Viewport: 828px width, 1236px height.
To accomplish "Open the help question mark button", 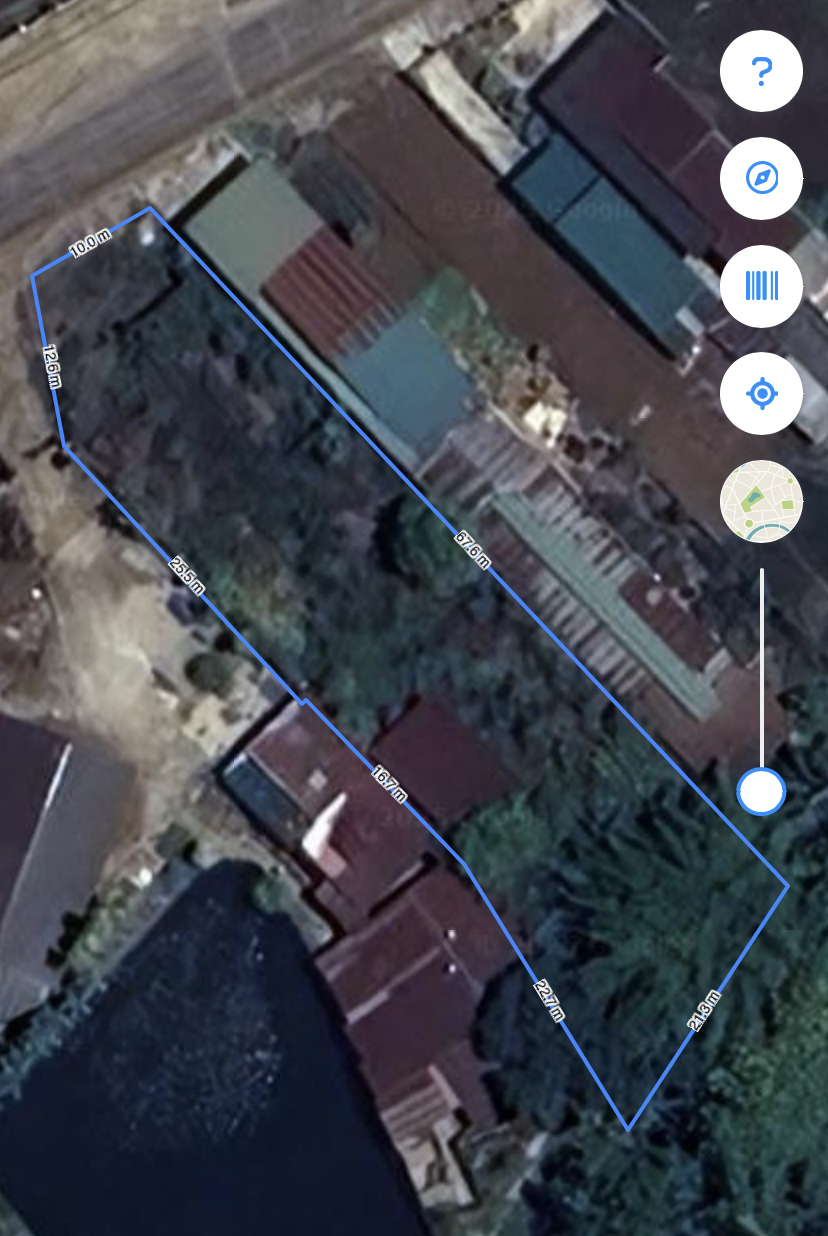I will (x=761, y=71).
